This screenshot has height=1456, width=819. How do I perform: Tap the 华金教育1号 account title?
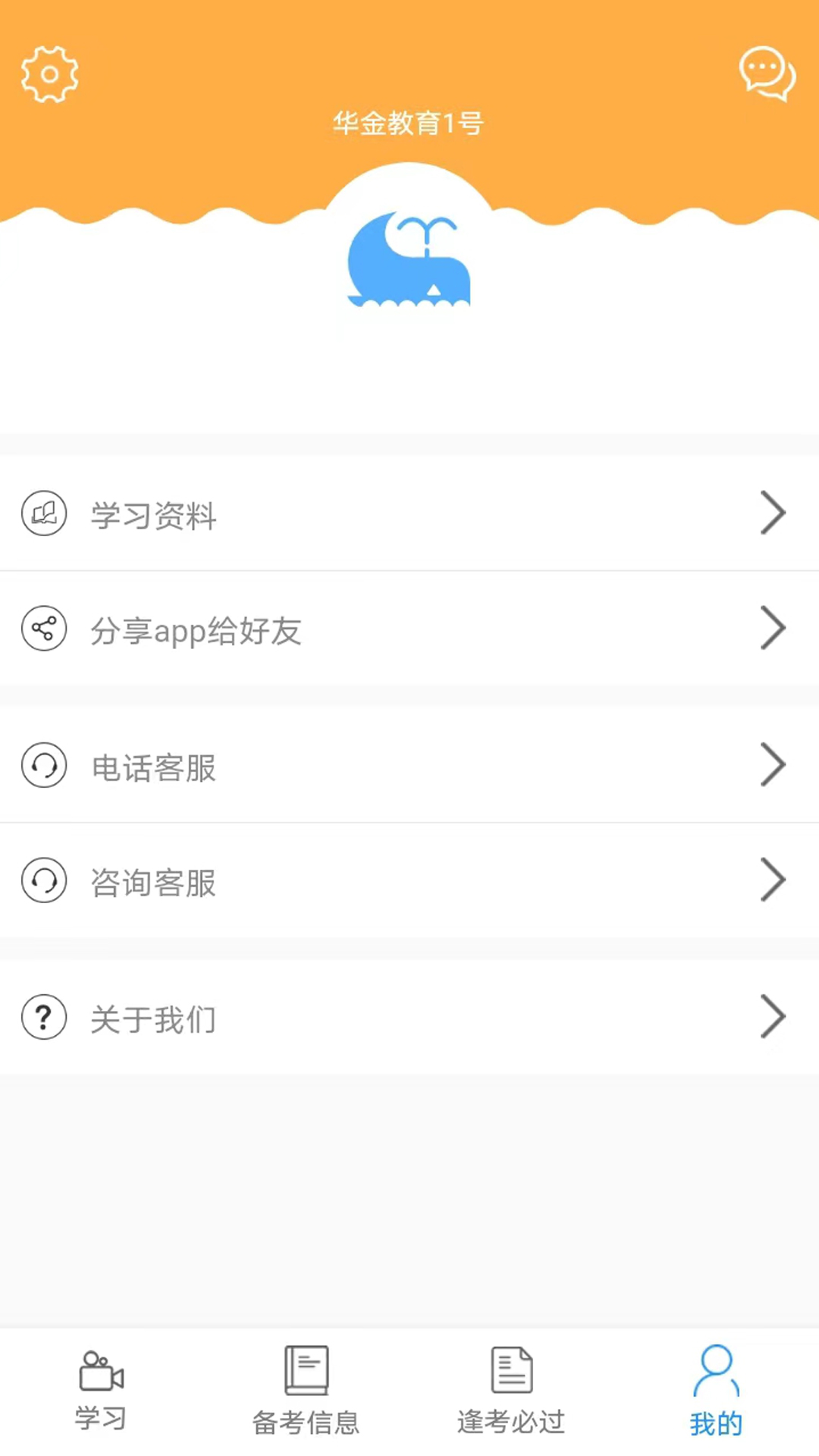[409, 123]
